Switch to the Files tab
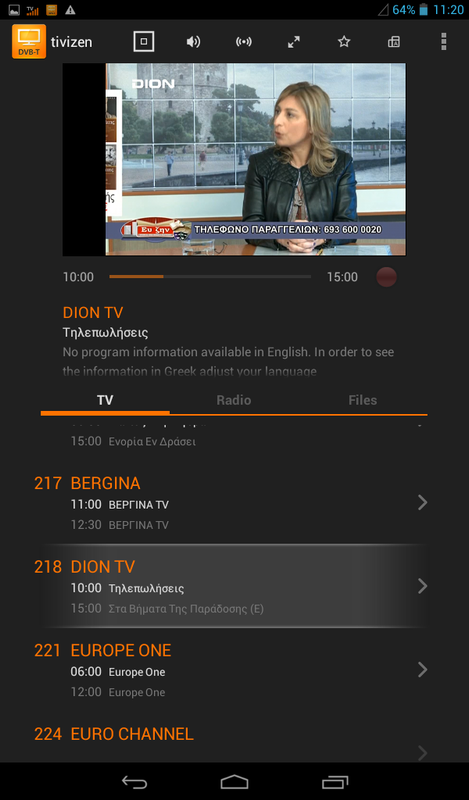 [x=363, y=400]
